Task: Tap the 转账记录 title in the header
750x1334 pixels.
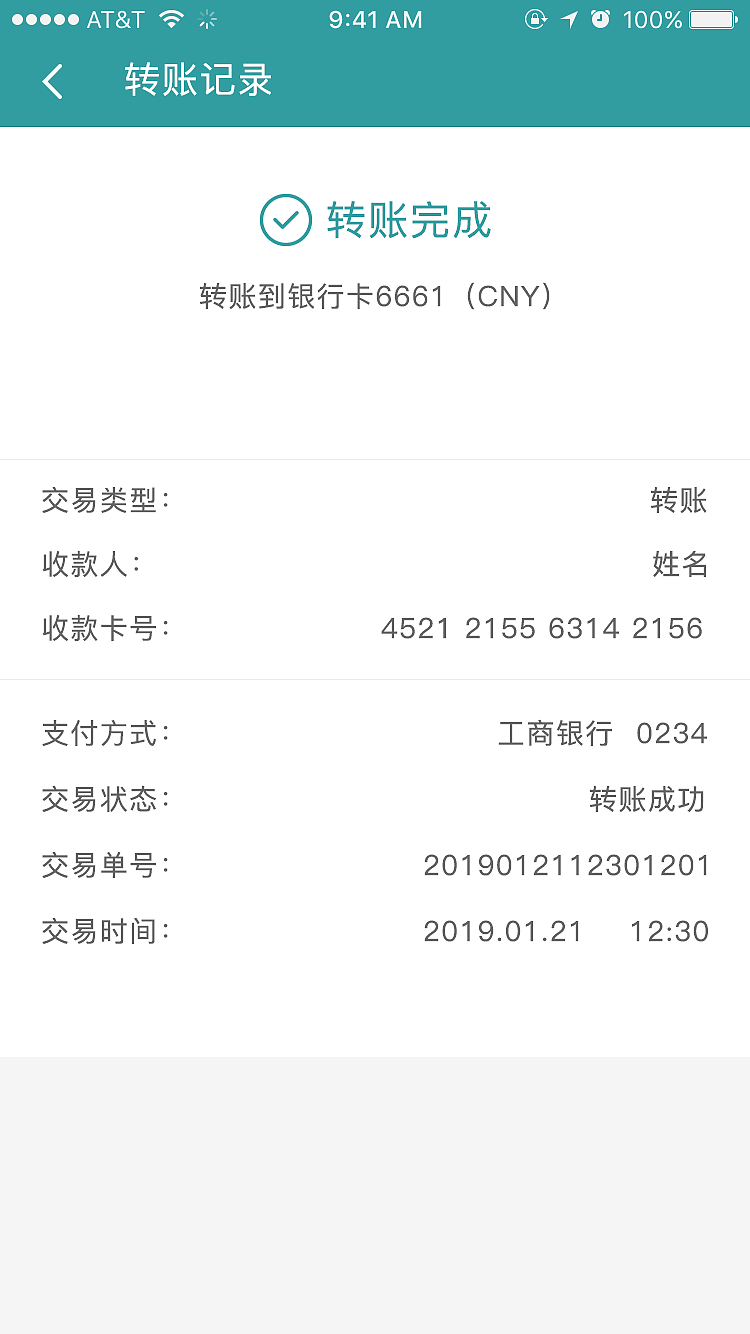Action: pos(196,80)
